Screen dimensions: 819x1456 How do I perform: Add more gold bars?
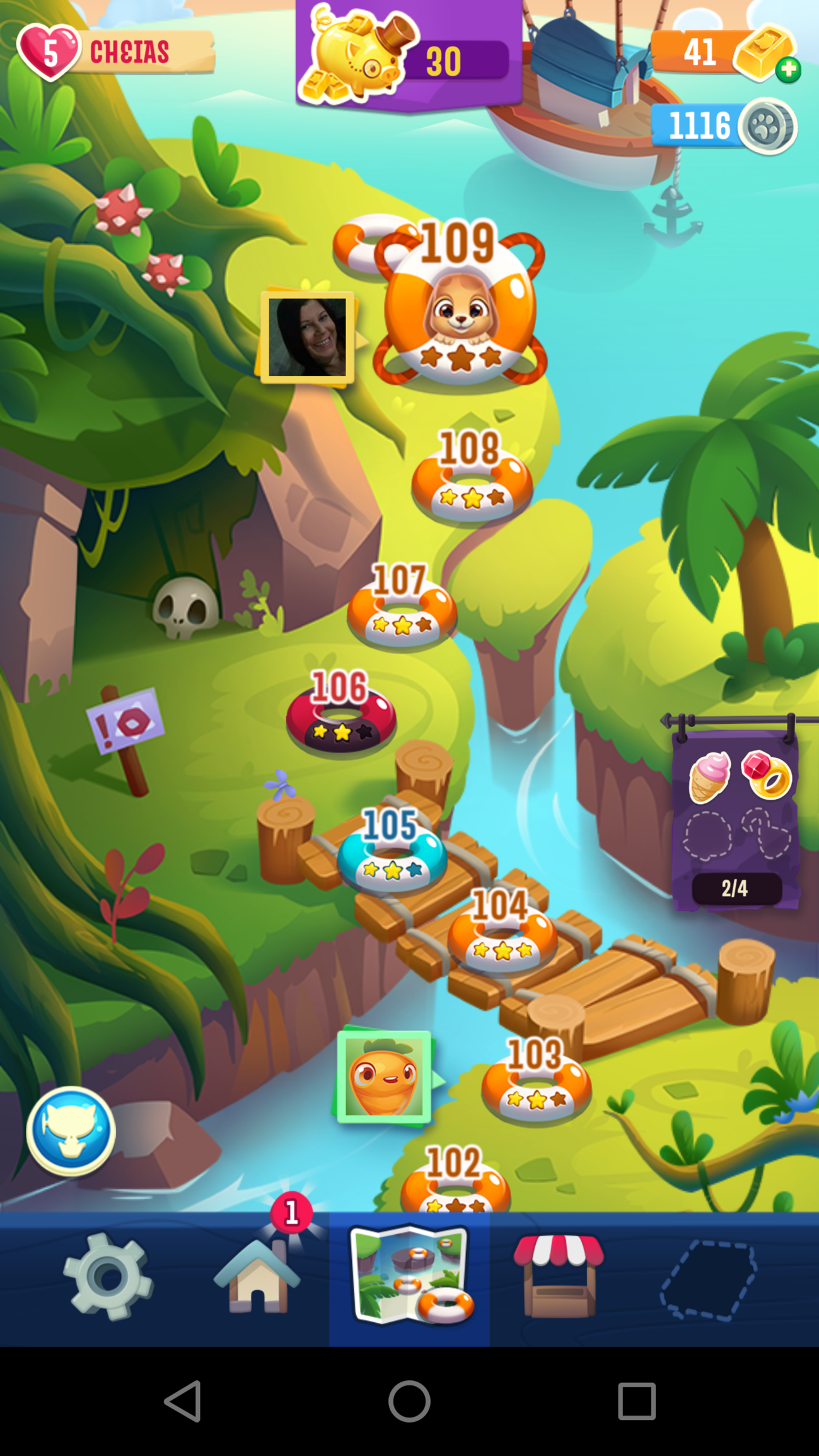[788, 69]
